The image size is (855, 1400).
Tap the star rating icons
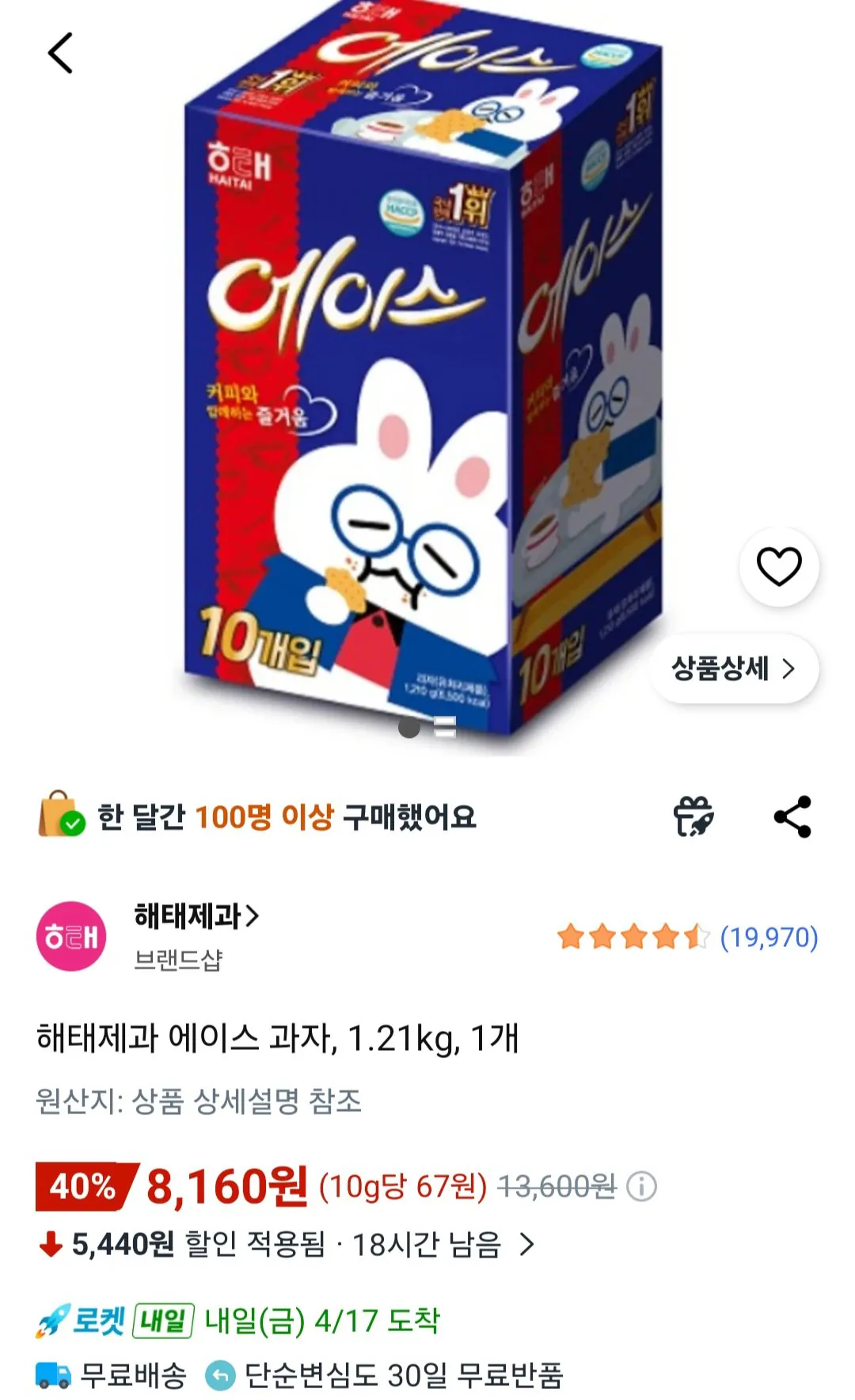point(633,937)
